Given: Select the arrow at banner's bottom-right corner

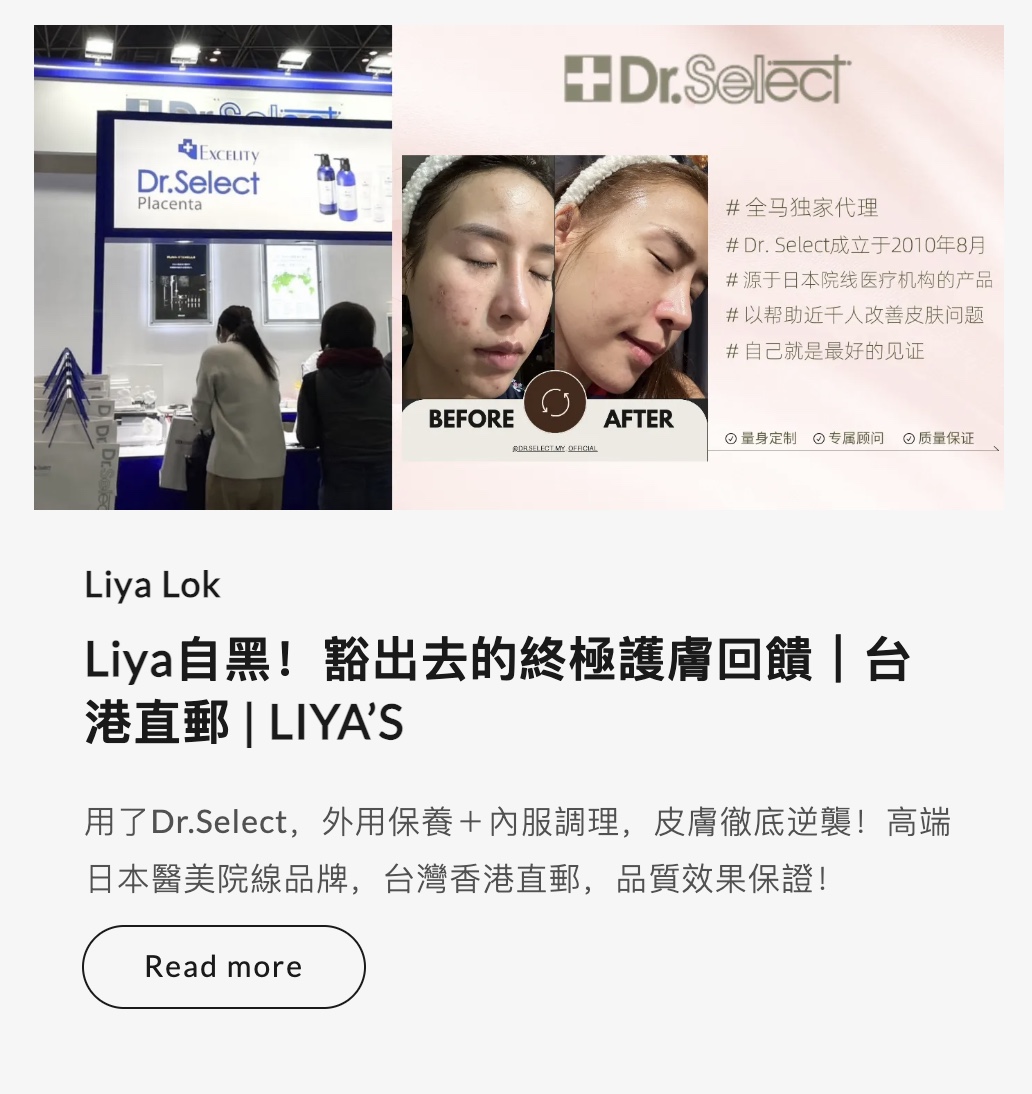Looking at the screenshot, I should (995, 450).
